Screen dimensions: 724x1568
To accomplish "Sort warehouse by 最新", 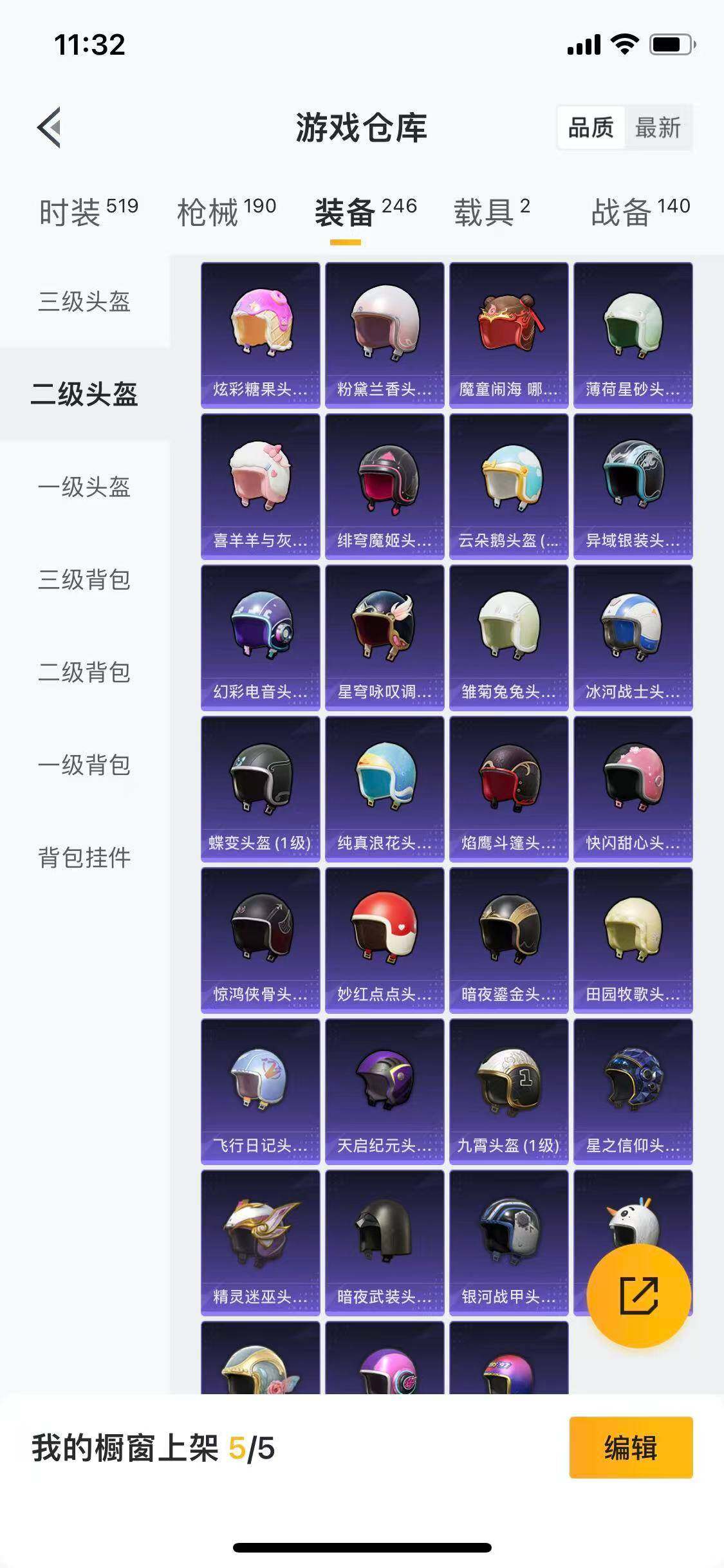I will (657, 127).
